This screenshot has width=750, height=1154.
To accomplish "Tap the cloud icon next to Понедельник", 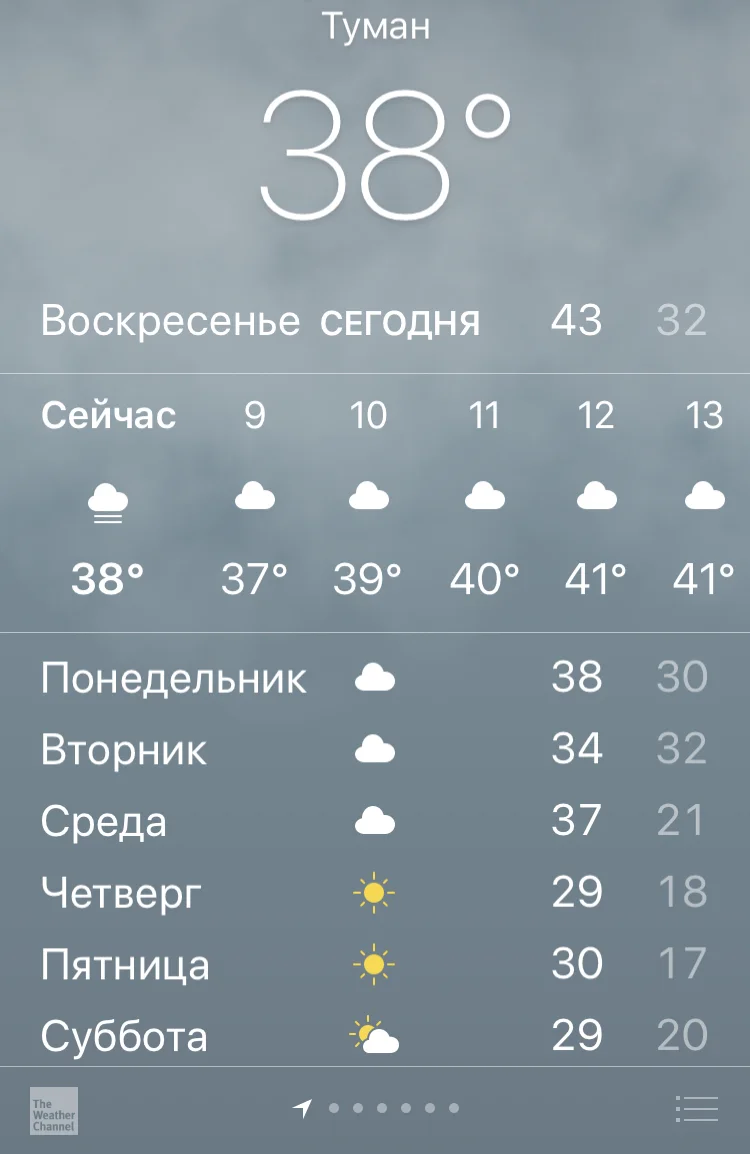I will [x=374, y=676].
